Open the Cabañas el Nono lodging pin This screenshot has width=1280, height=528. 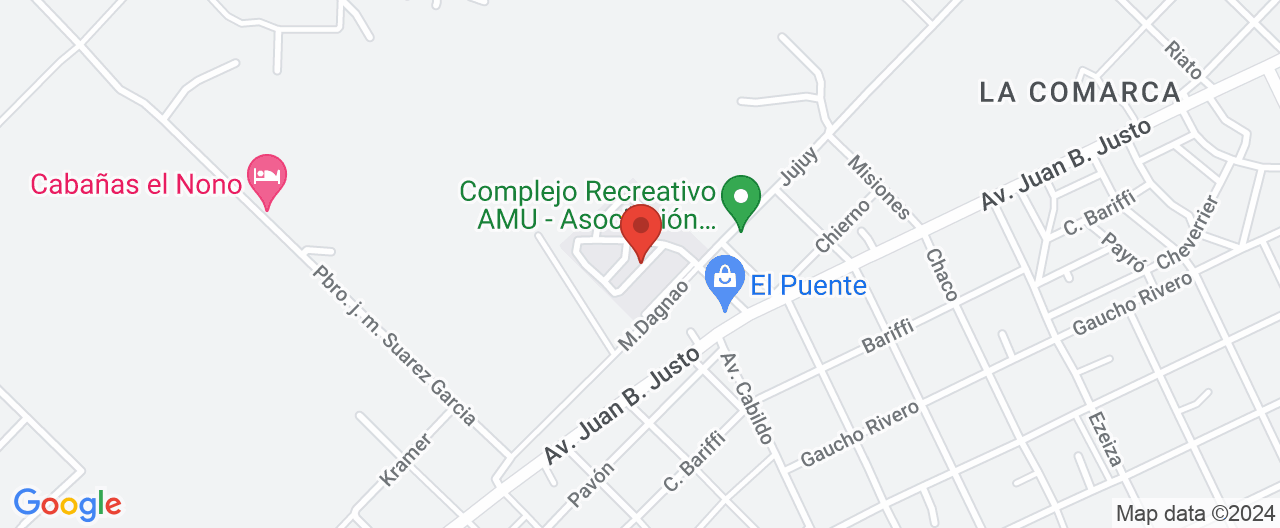click(x=266, y=178)
